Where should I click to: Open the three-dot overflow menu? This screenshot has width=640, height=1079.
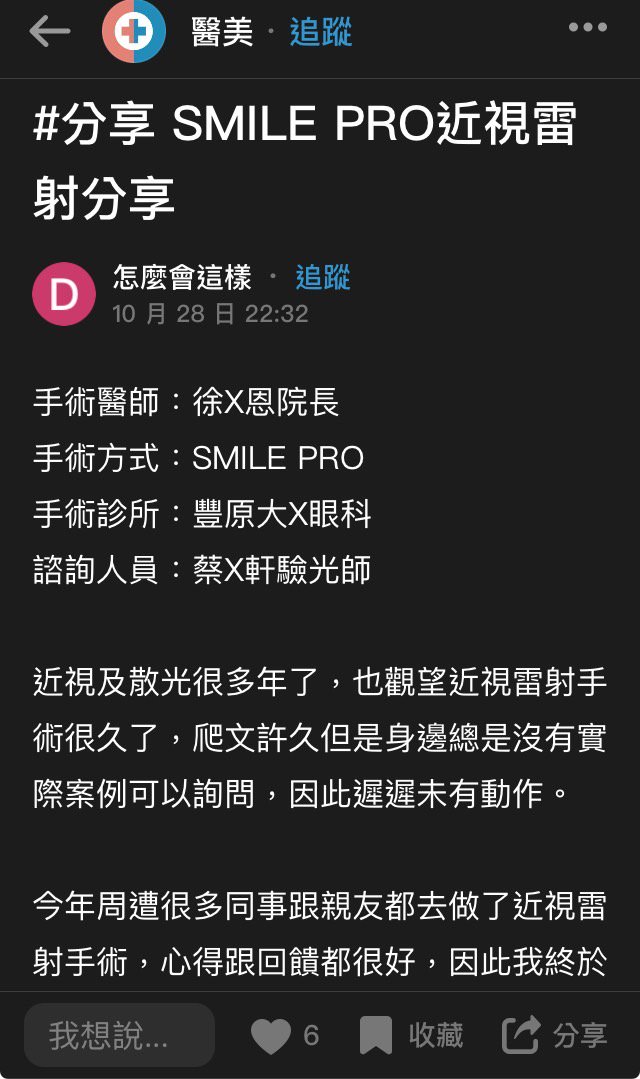[x=588, y=29]
